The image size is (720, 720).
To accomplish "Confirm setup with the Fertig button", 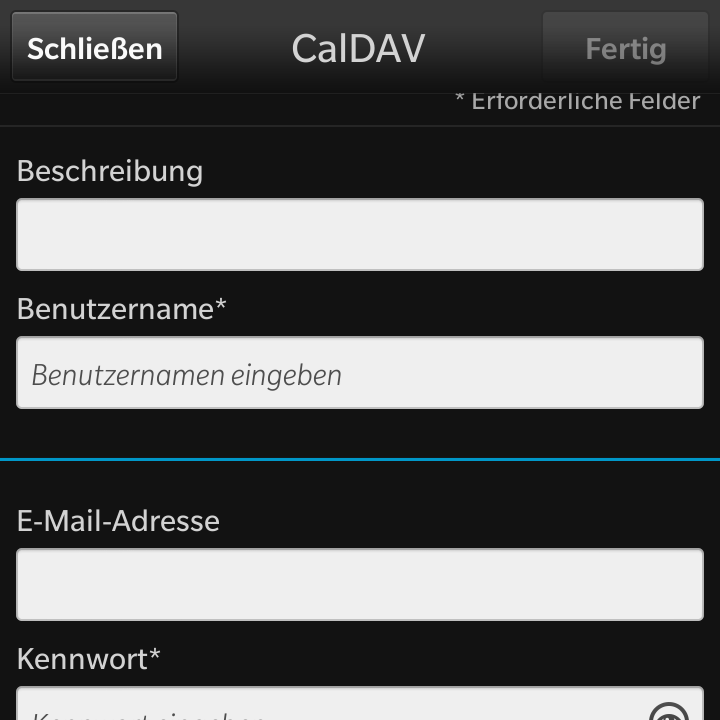I will (x=625, y=47).
